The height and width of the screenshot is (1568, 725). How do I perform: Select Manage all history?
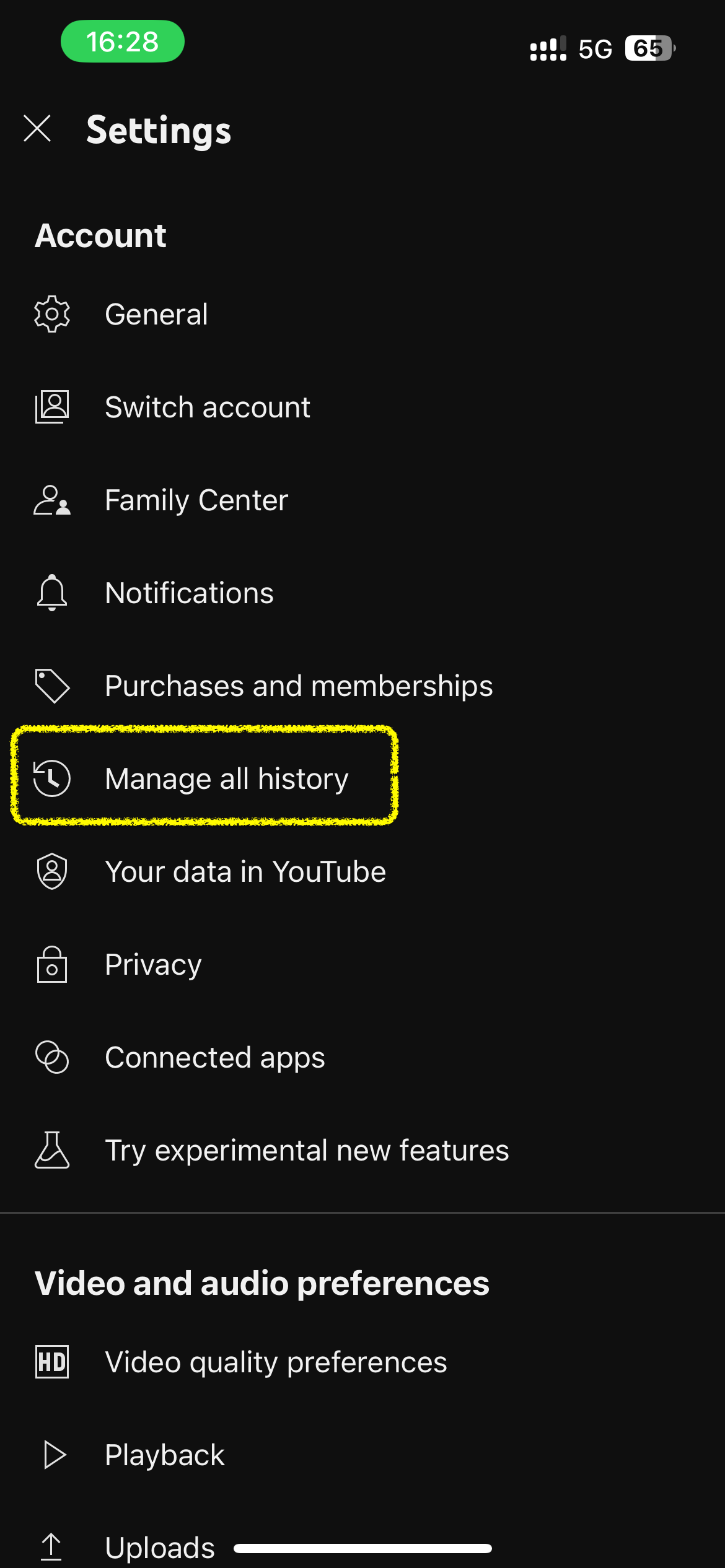pyautogui.click(x=362, y=778)
